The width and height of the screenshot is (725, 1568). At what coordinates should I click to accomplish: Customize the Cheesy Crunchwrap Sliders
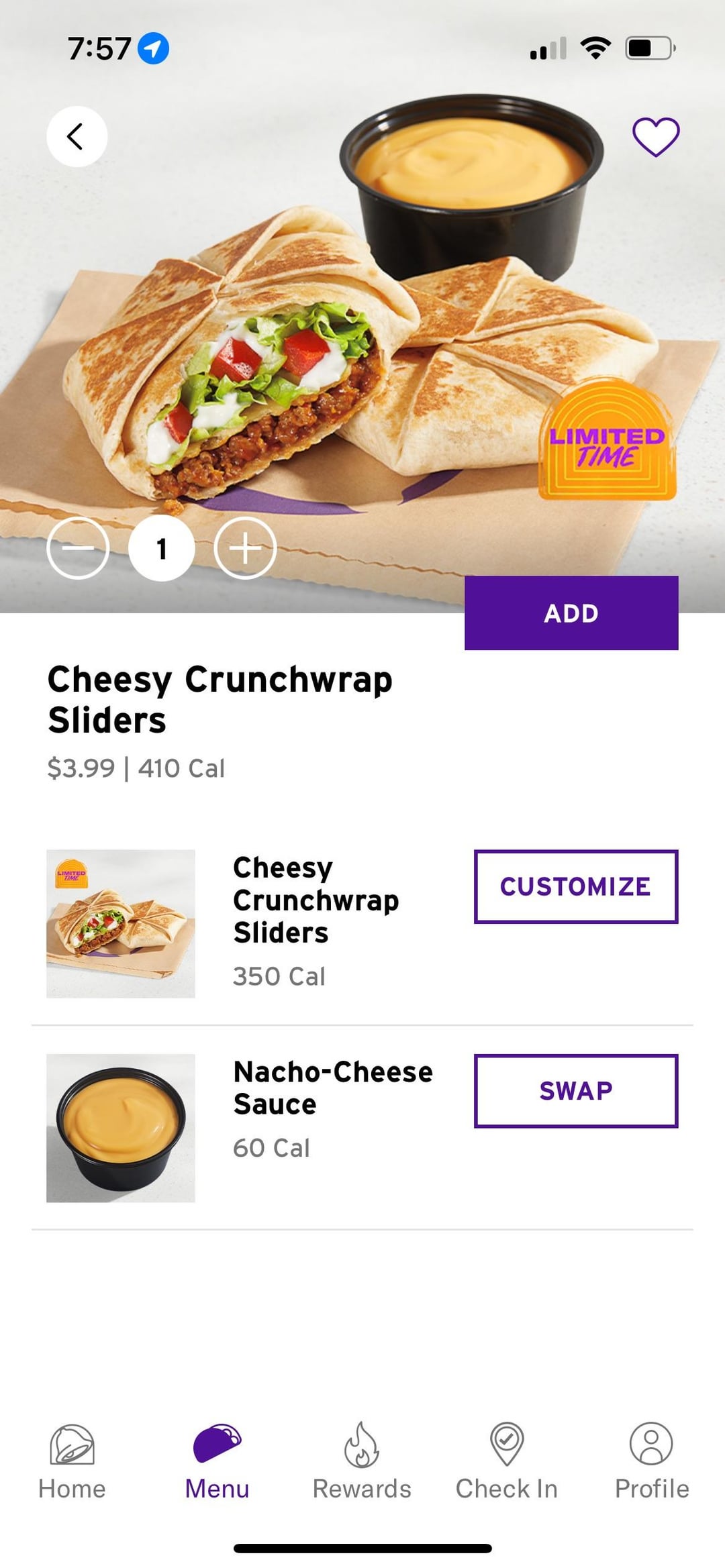(575, 886)
